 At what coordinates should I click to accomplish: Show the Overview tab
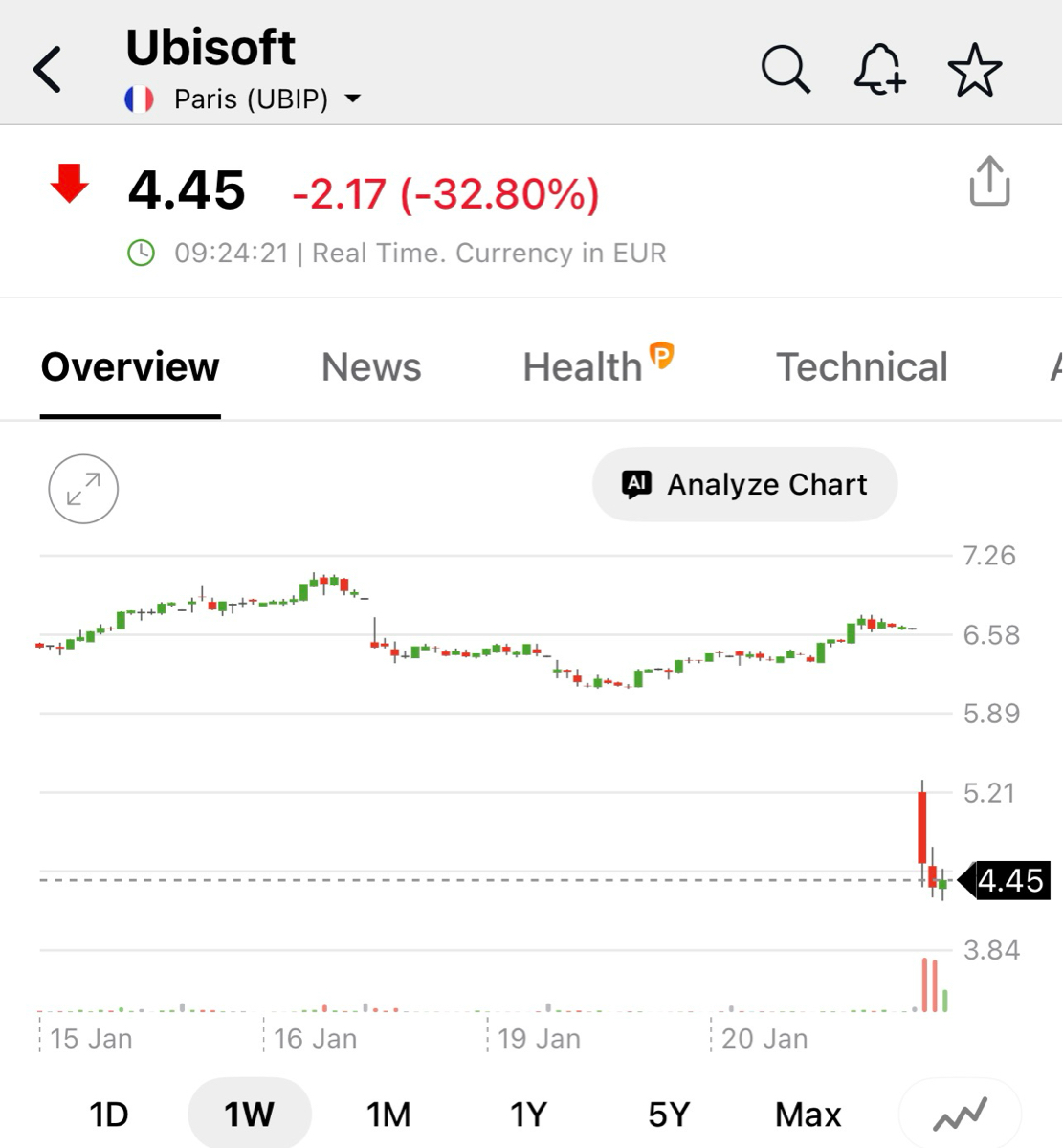(x=130, y=367)
